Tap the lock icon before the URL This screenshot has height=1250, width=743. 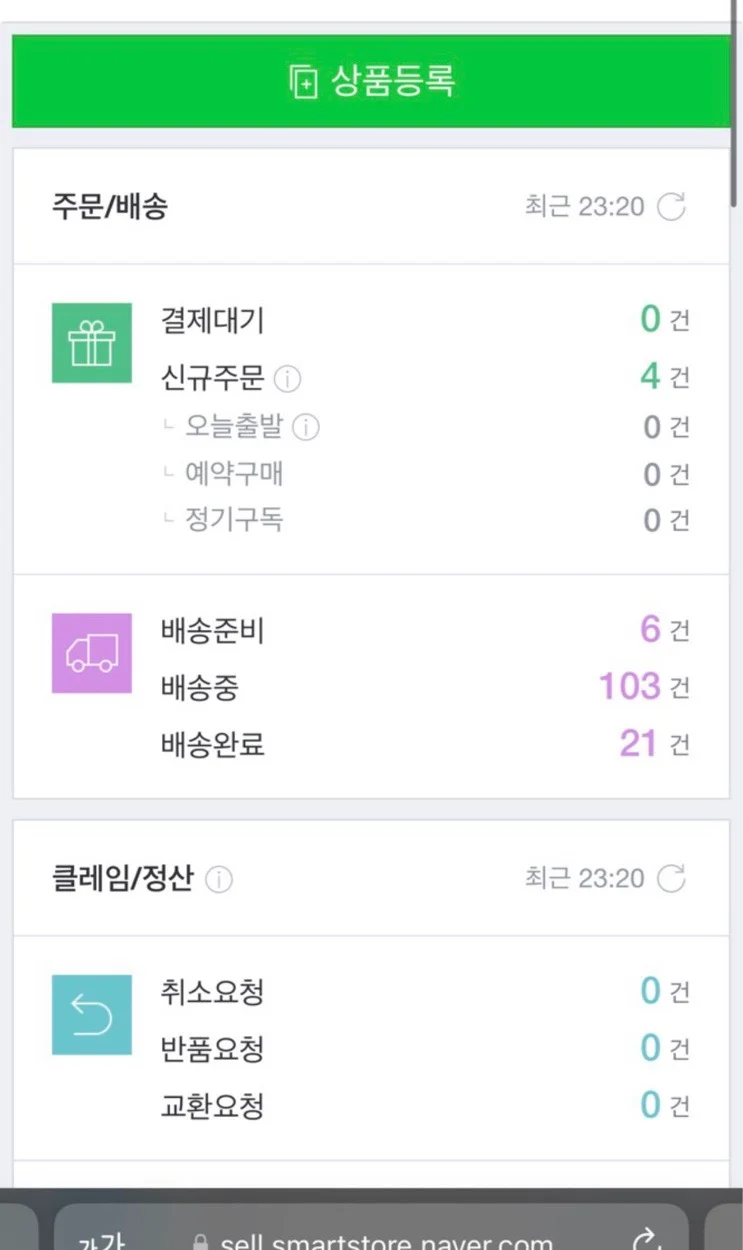tap(202, 1240)
